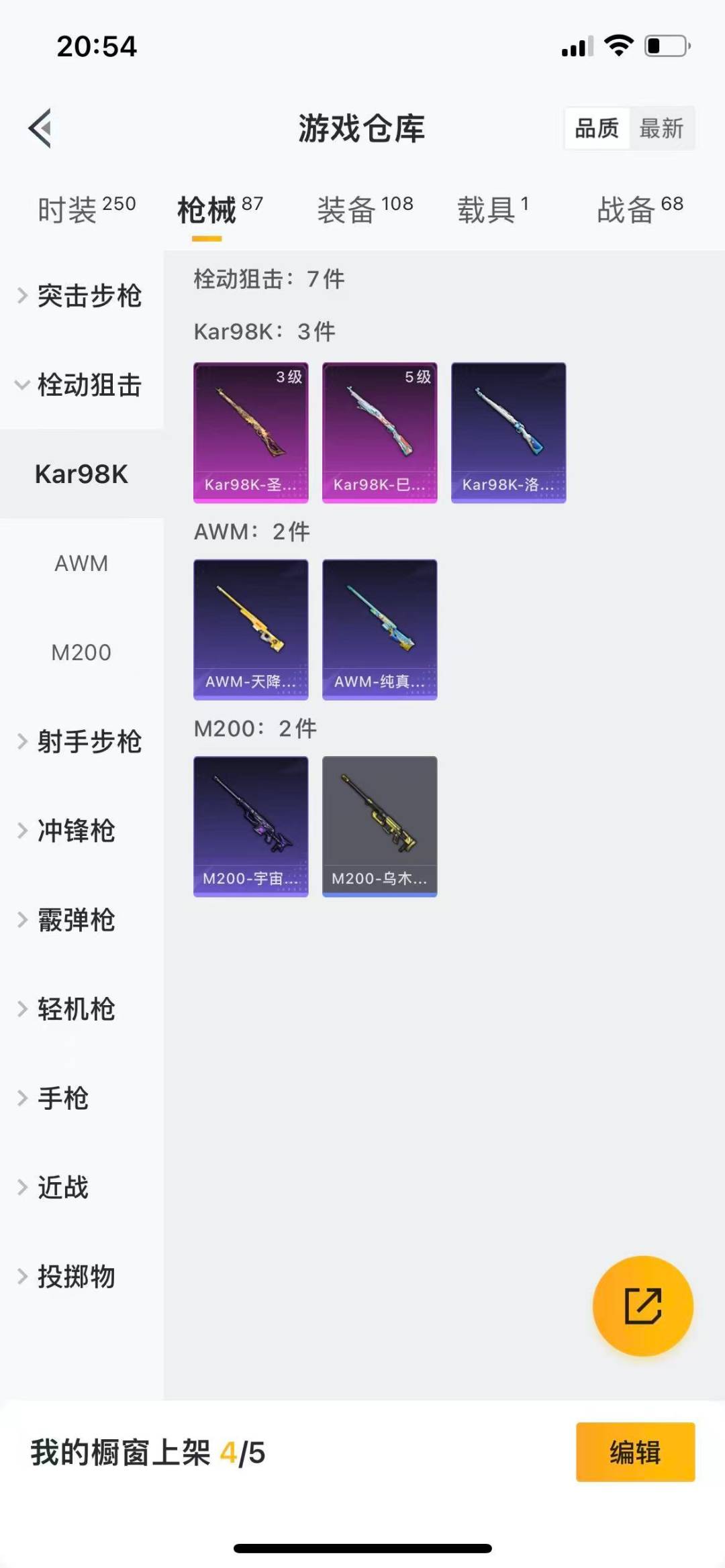Go back using the top-left arrow

point(40,127)
